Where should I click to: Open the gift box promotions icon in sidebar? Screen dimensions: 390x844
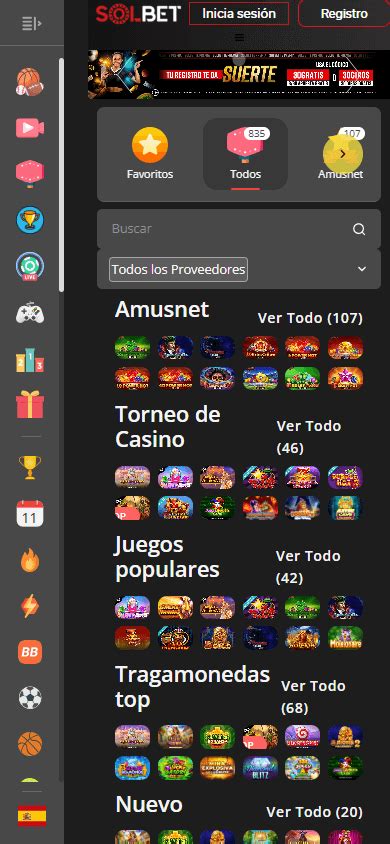click(30, 405)
